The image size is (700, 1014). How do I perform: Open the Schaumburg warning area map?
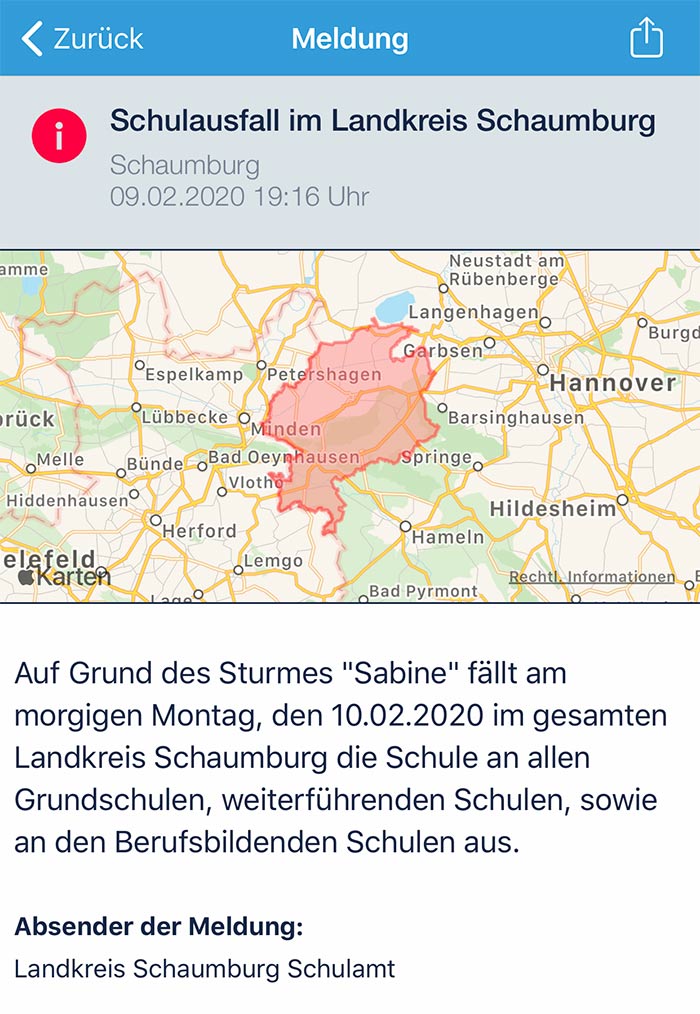[x=350, y=425]
